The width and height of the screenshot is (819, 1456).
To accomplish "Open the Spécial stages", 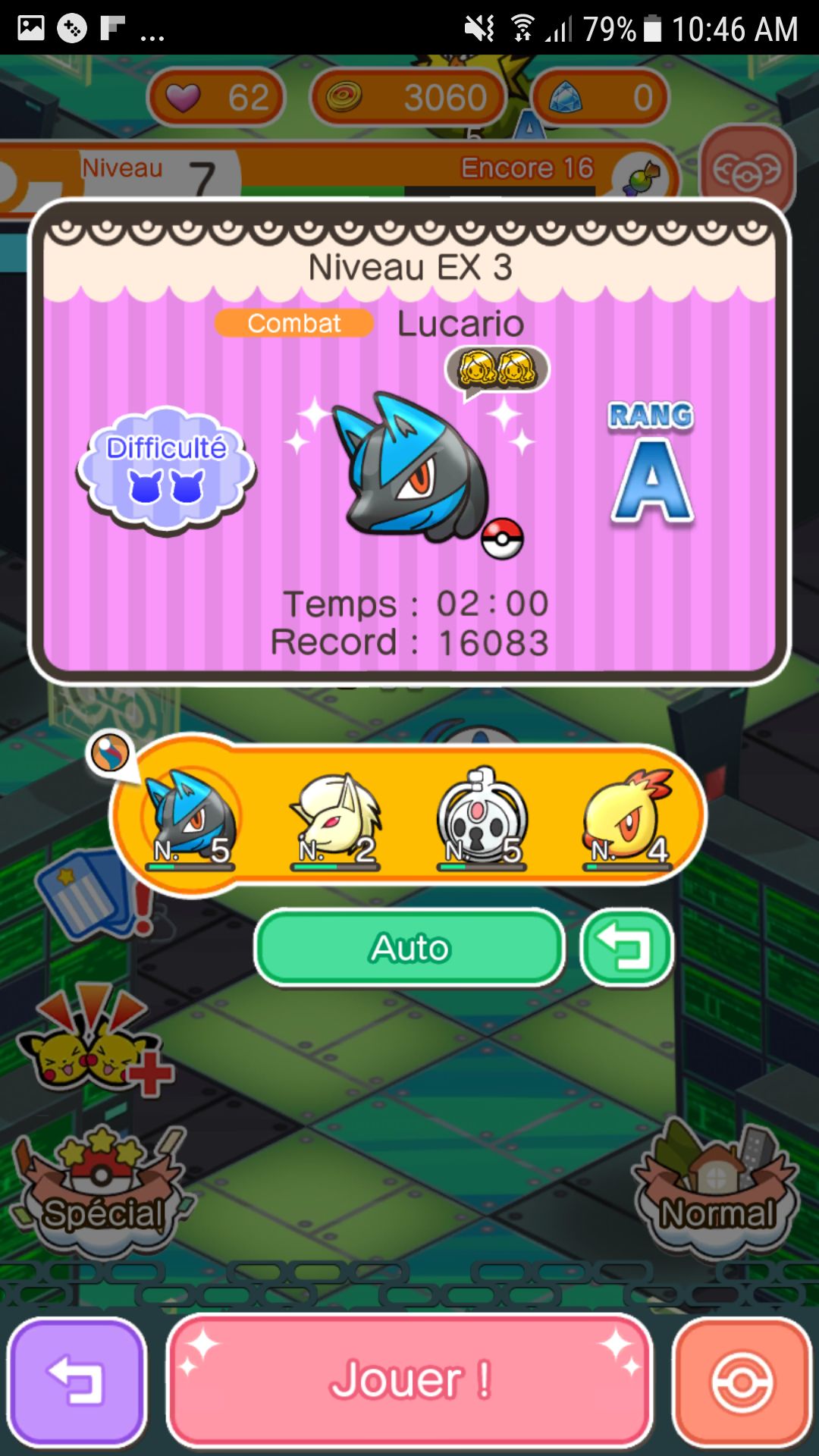I will (x=102, y=1191).
